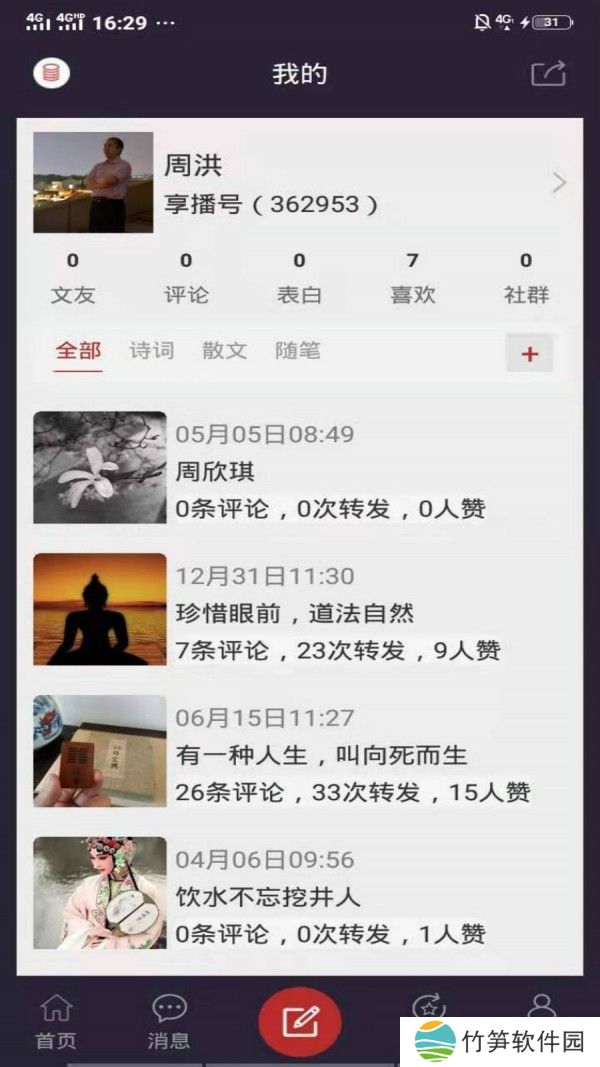Open the 表白 section
Viewport: 600px width, 1067px height.
[299, 278]
